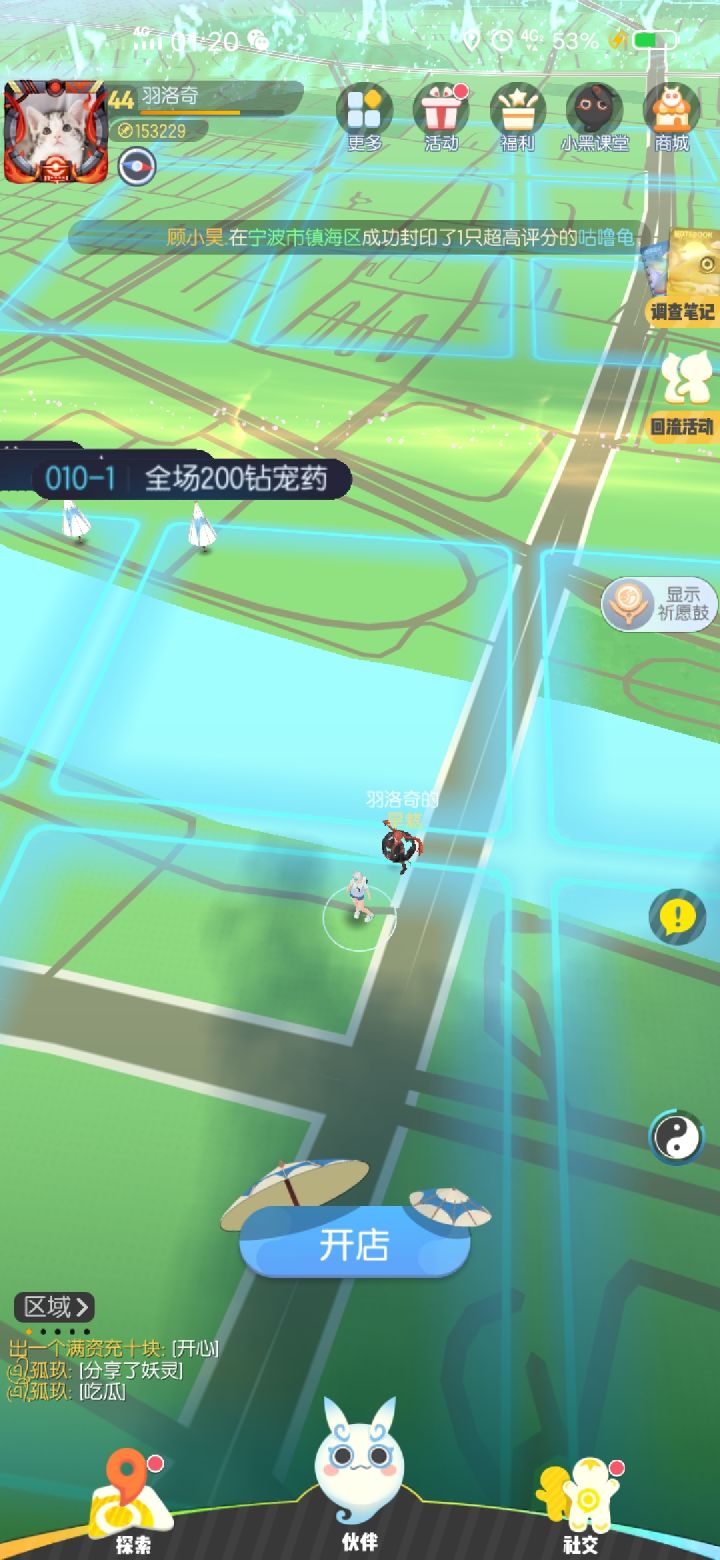Tap the yellow exclamation bubble icon
720x1560 pixels.
pyautogui.click(x=676, y=916)
